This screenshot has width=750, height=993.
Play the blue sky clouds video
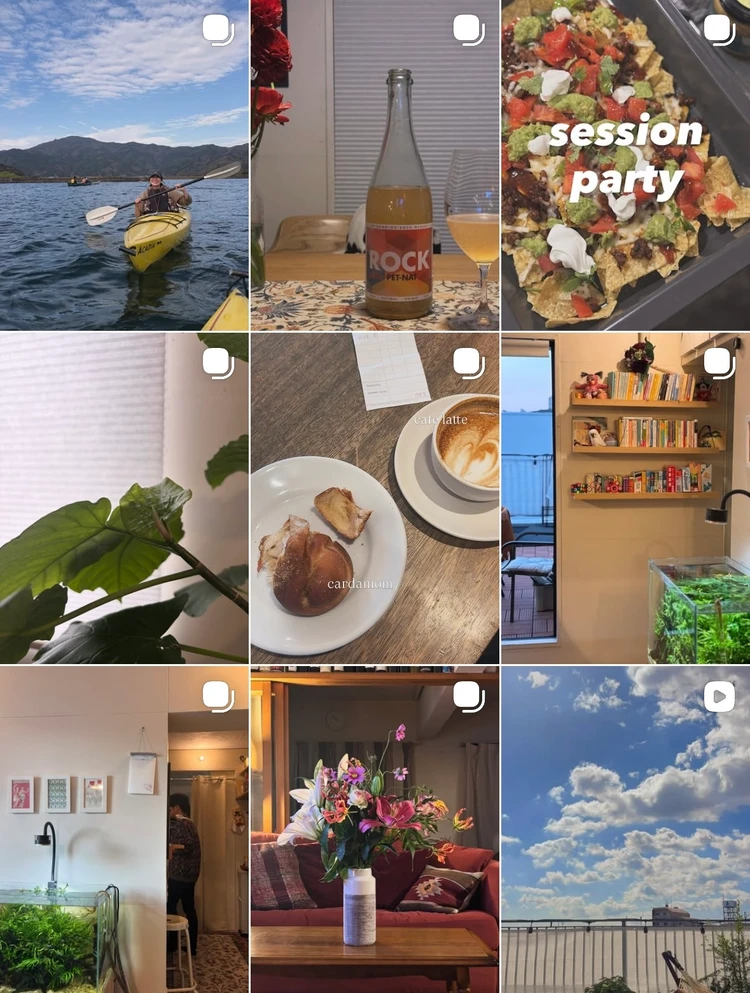625,830
